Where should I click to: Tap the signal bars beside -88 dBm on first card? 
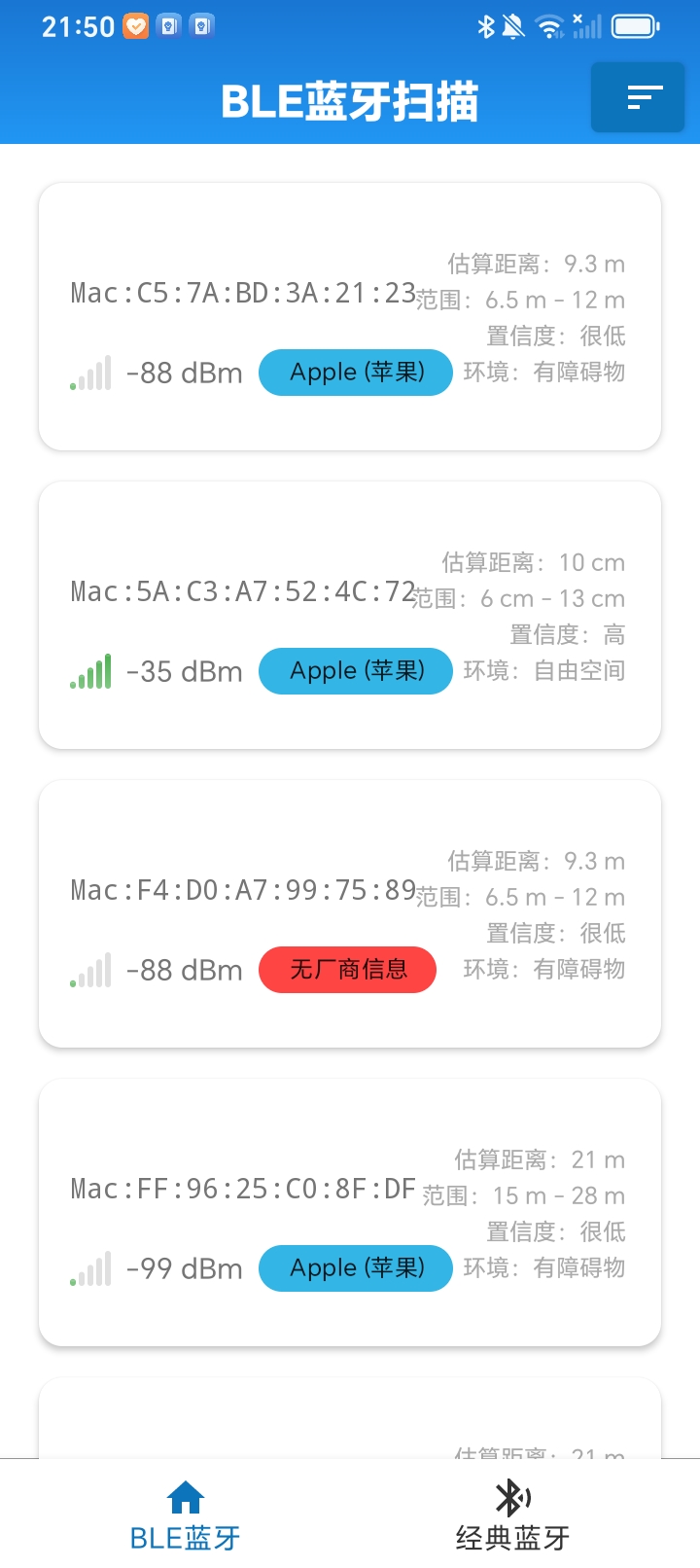click(x=90, y=373)
